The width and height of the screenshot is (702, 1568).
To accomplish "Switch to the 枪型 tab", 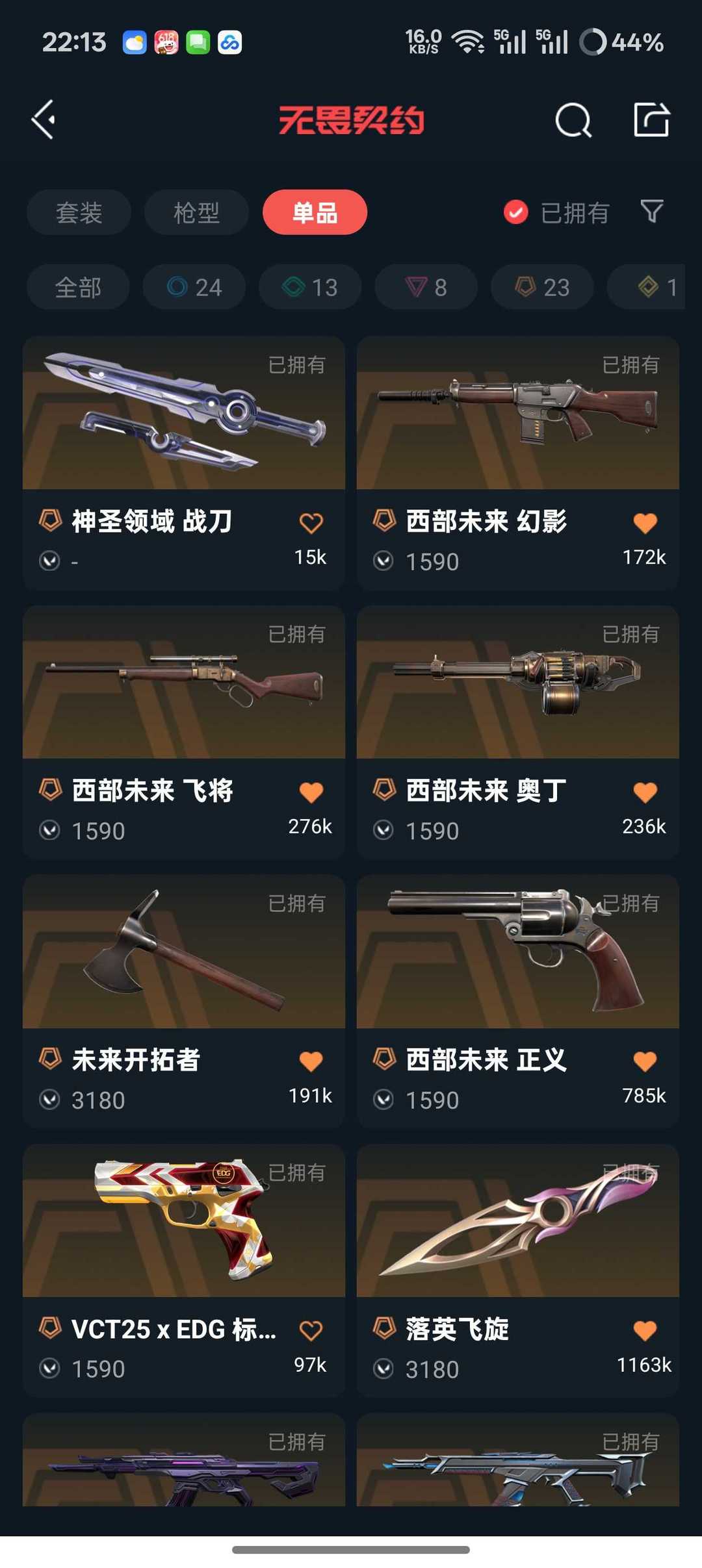I will [x=196, y=212].
